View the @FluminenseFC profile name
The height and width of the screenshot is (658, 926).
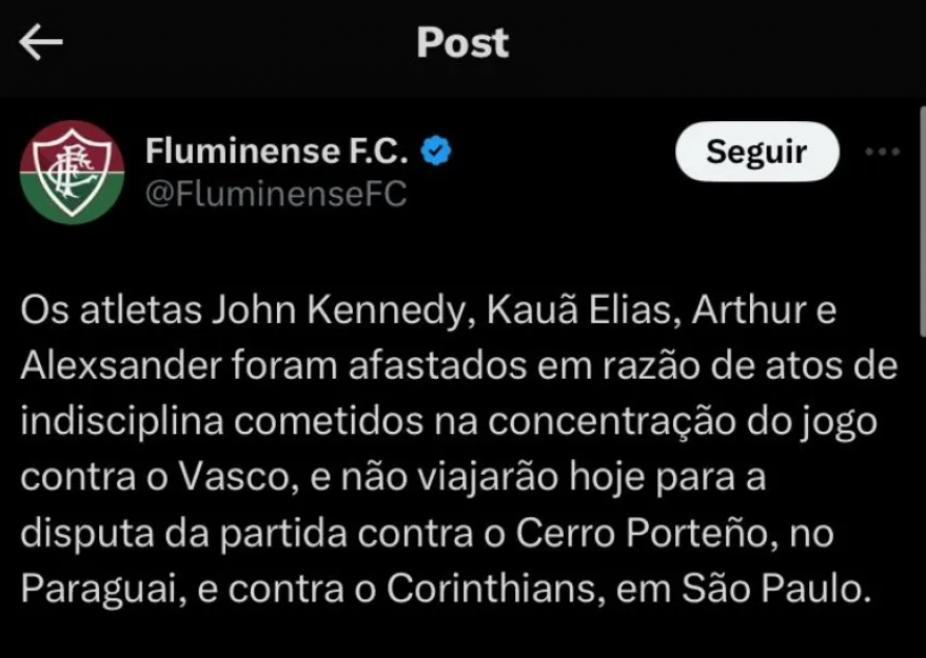click(276, 194)
